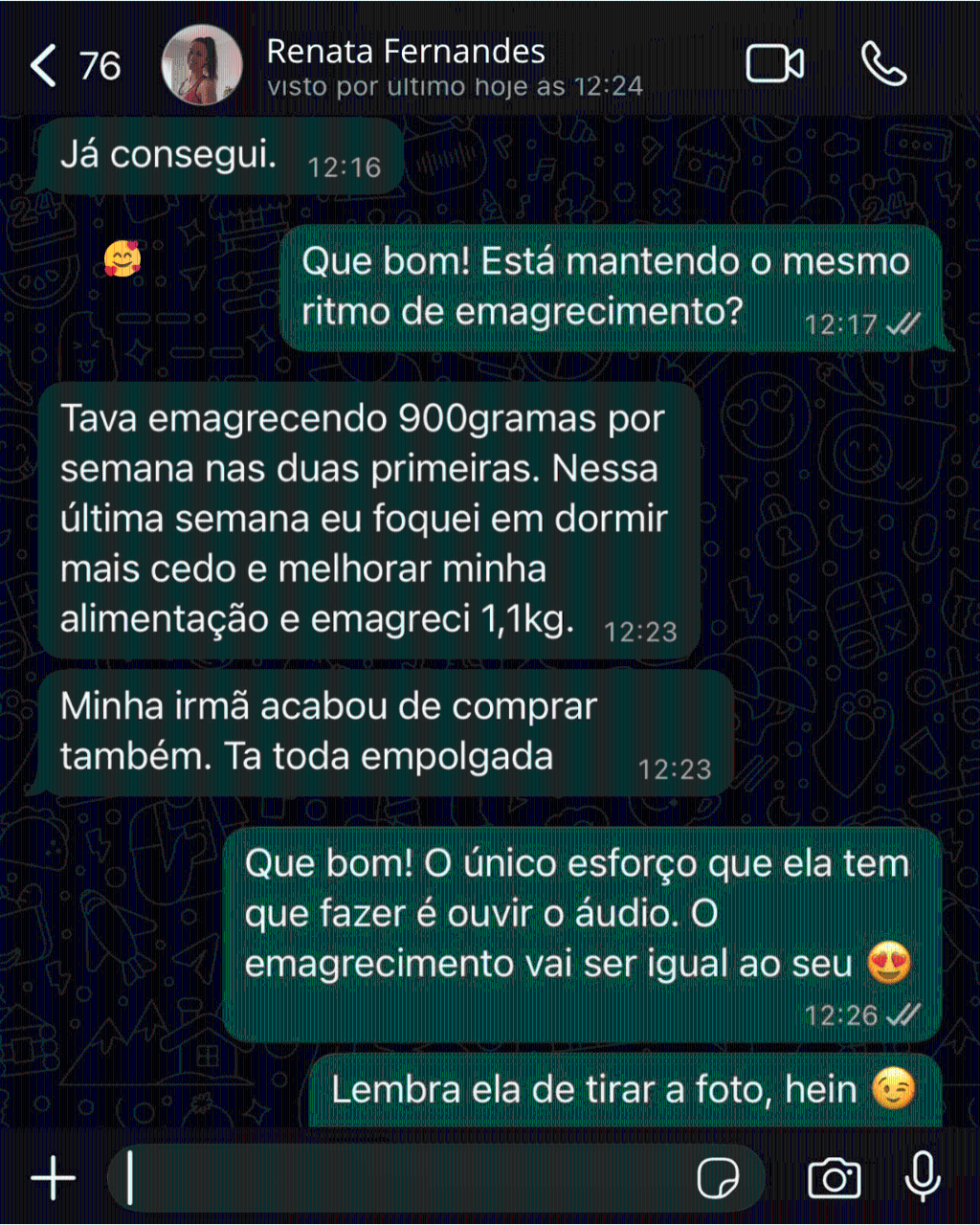Screen dimensions: 980x1225
Task: Open the camera to take a photo
Action: tap(834, 1177)
